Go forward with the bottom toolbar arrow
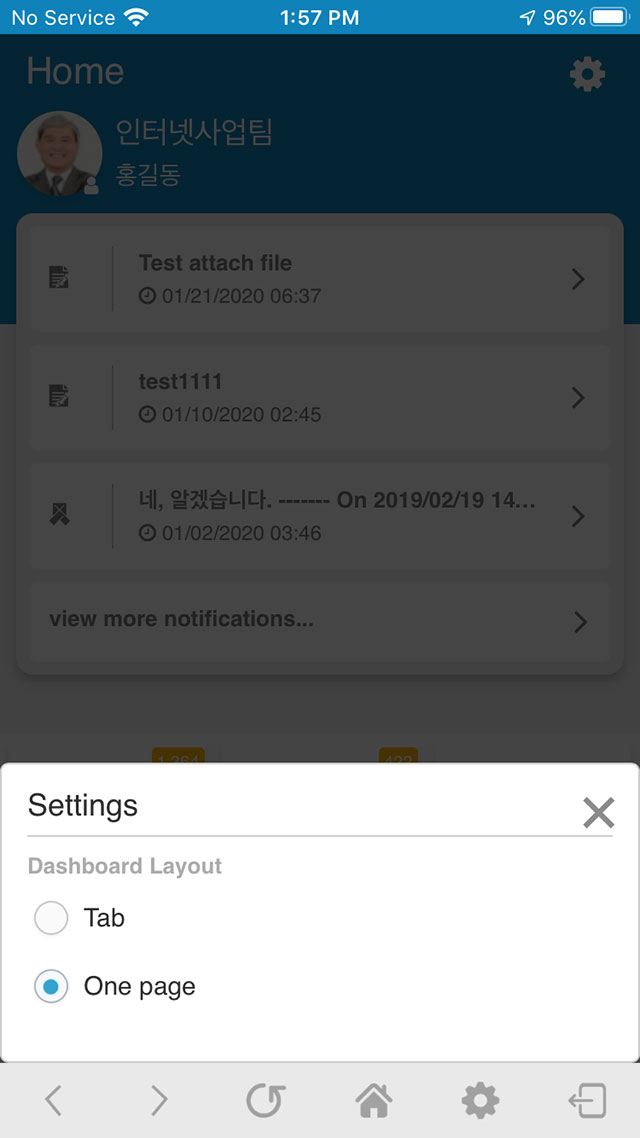 160,1100
